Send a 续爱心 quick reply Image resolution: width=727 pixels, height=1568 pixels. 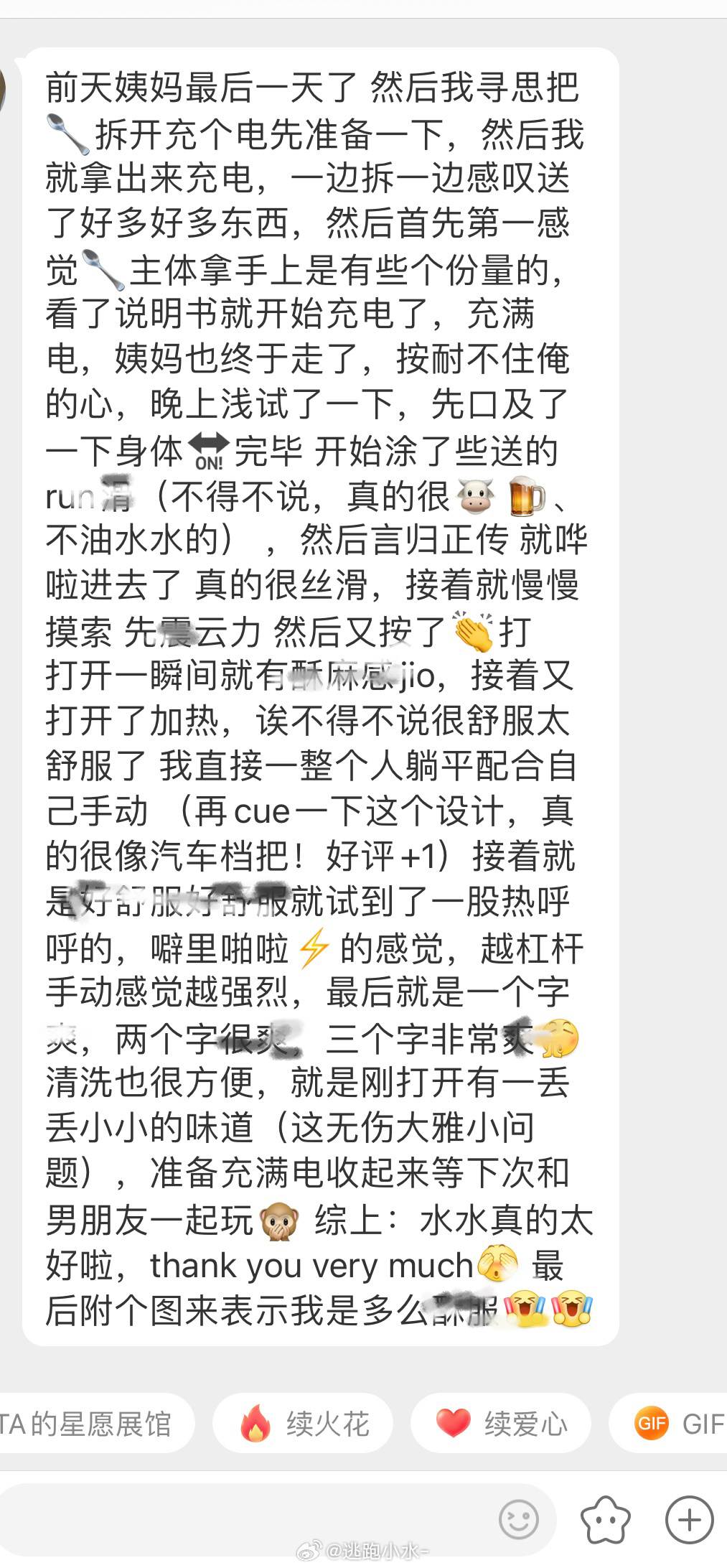click(x=500, y=1423)
